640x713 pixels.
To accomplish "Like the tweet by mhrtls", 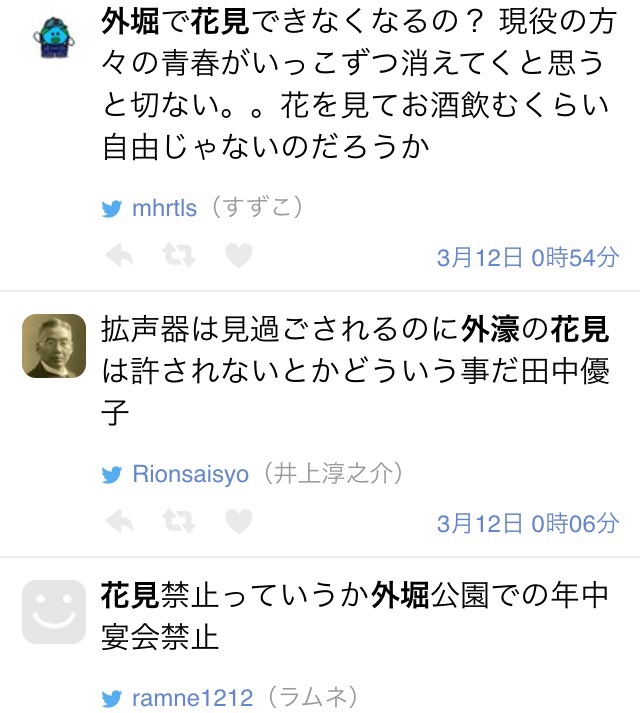I will click(238, 257).
